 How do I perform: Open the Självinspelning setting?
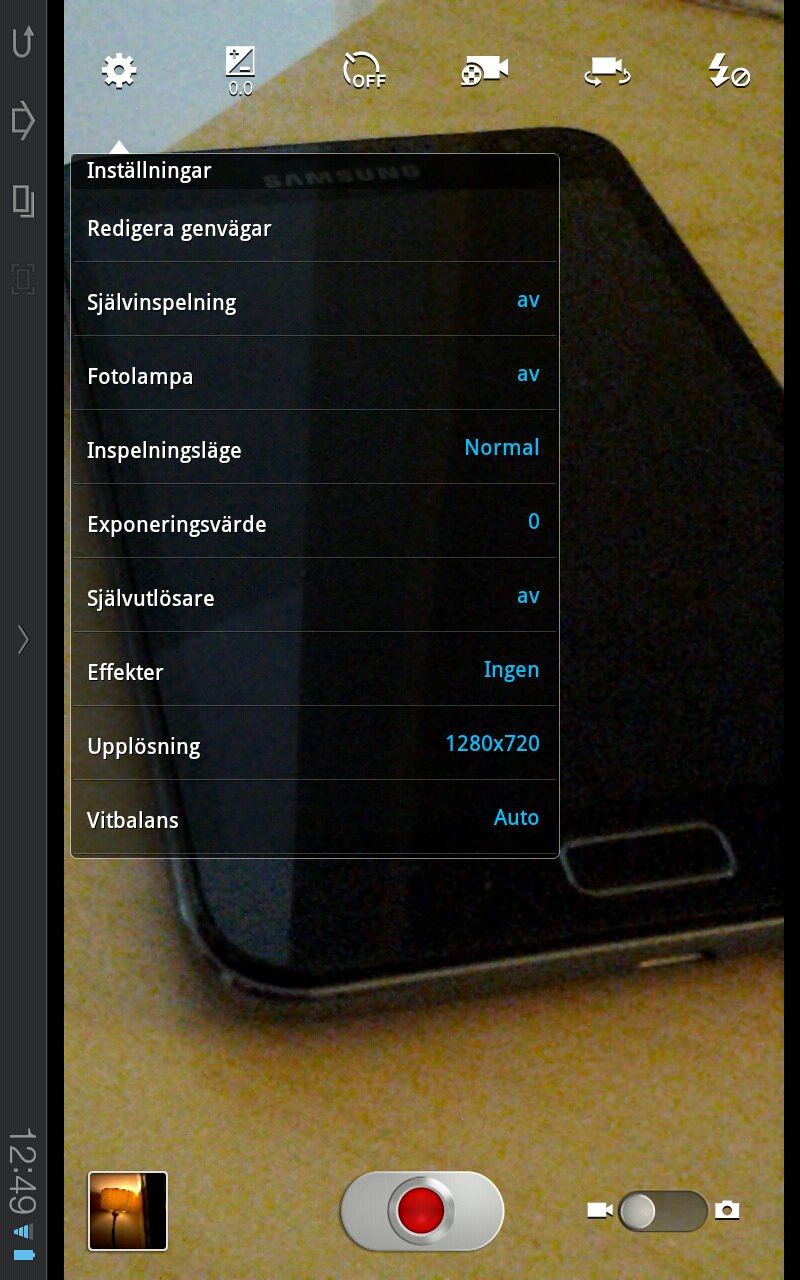pyautogui.click(x=315, y=299)
